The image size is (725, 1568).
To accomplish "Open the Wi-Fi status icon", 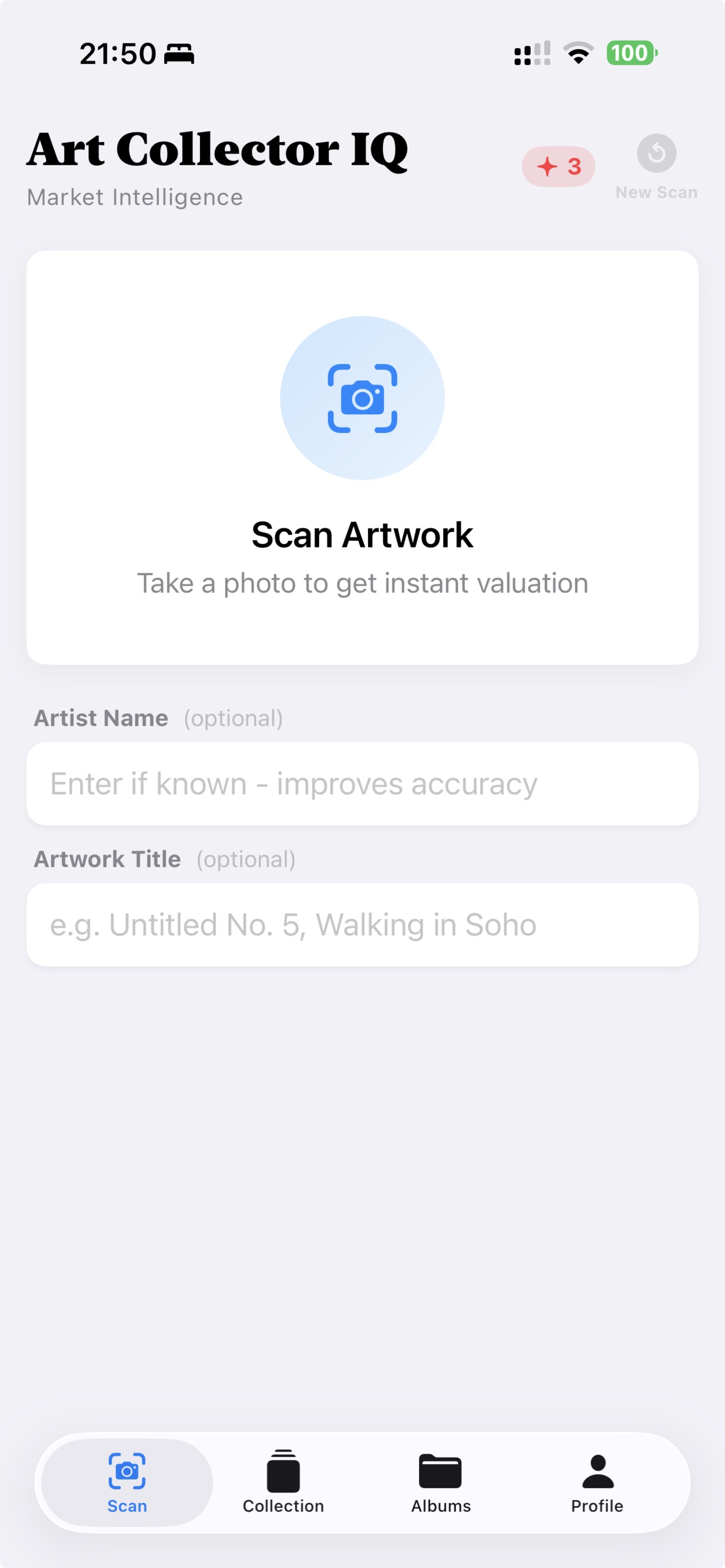I will 577,54.
